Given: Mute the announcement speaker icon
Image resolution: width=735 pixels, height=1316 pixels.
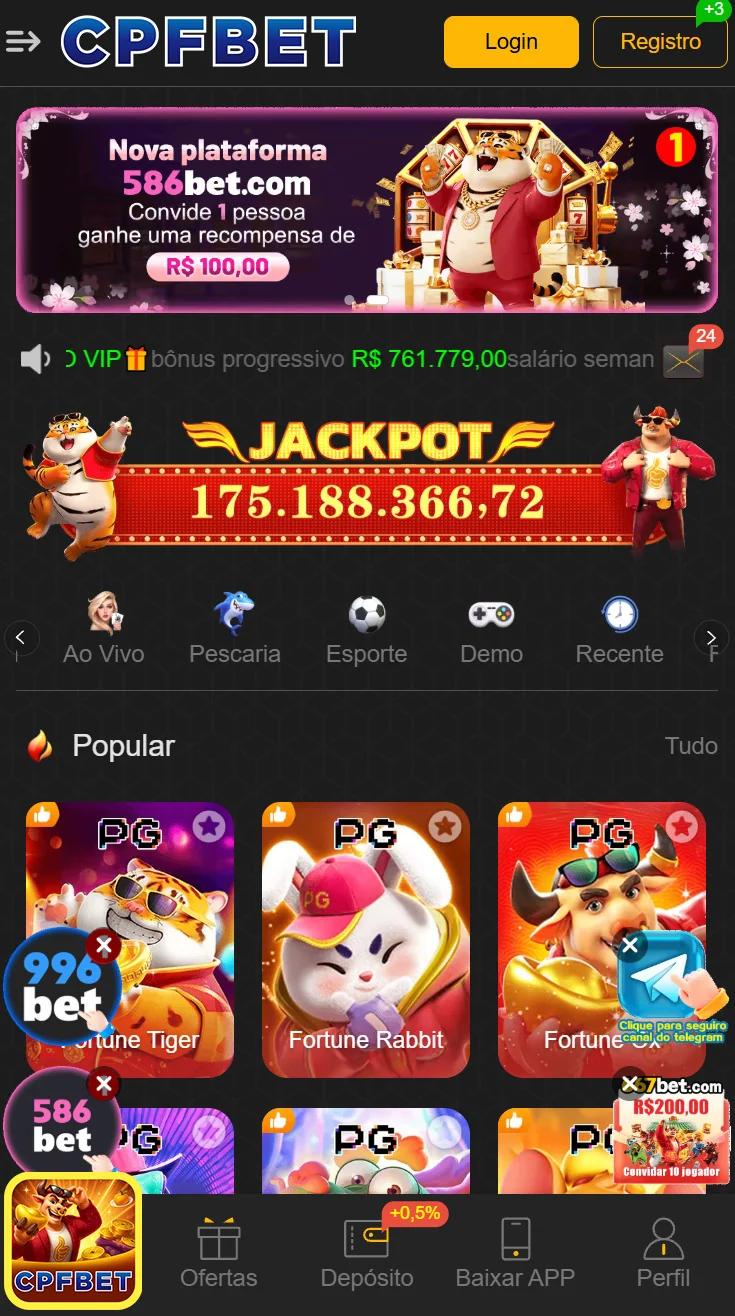Looking at the screenshot, I should (35, 358).
